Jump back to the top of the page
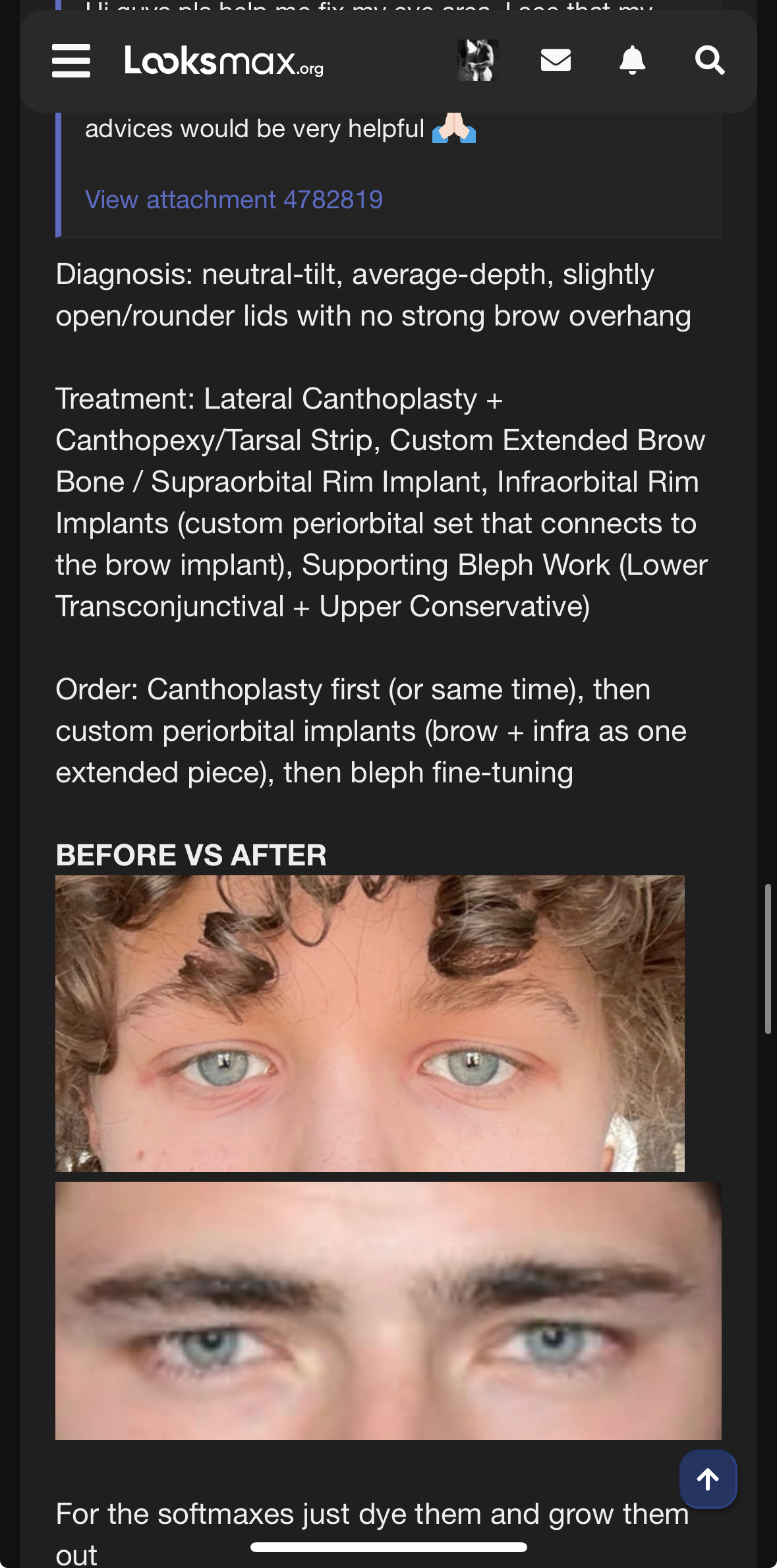 pyautogui.click(x=708, y=1479)
